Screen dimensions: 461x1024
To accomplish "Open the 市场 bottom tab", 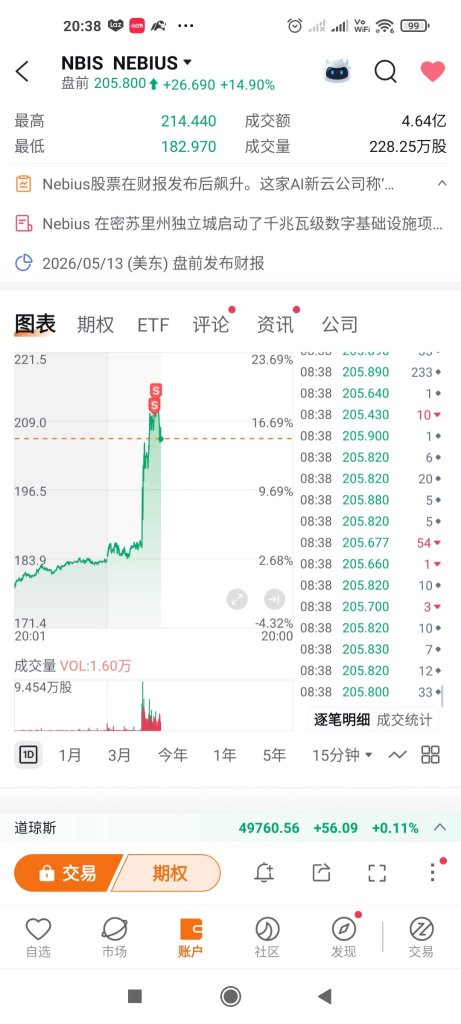I will click(114, 937).
